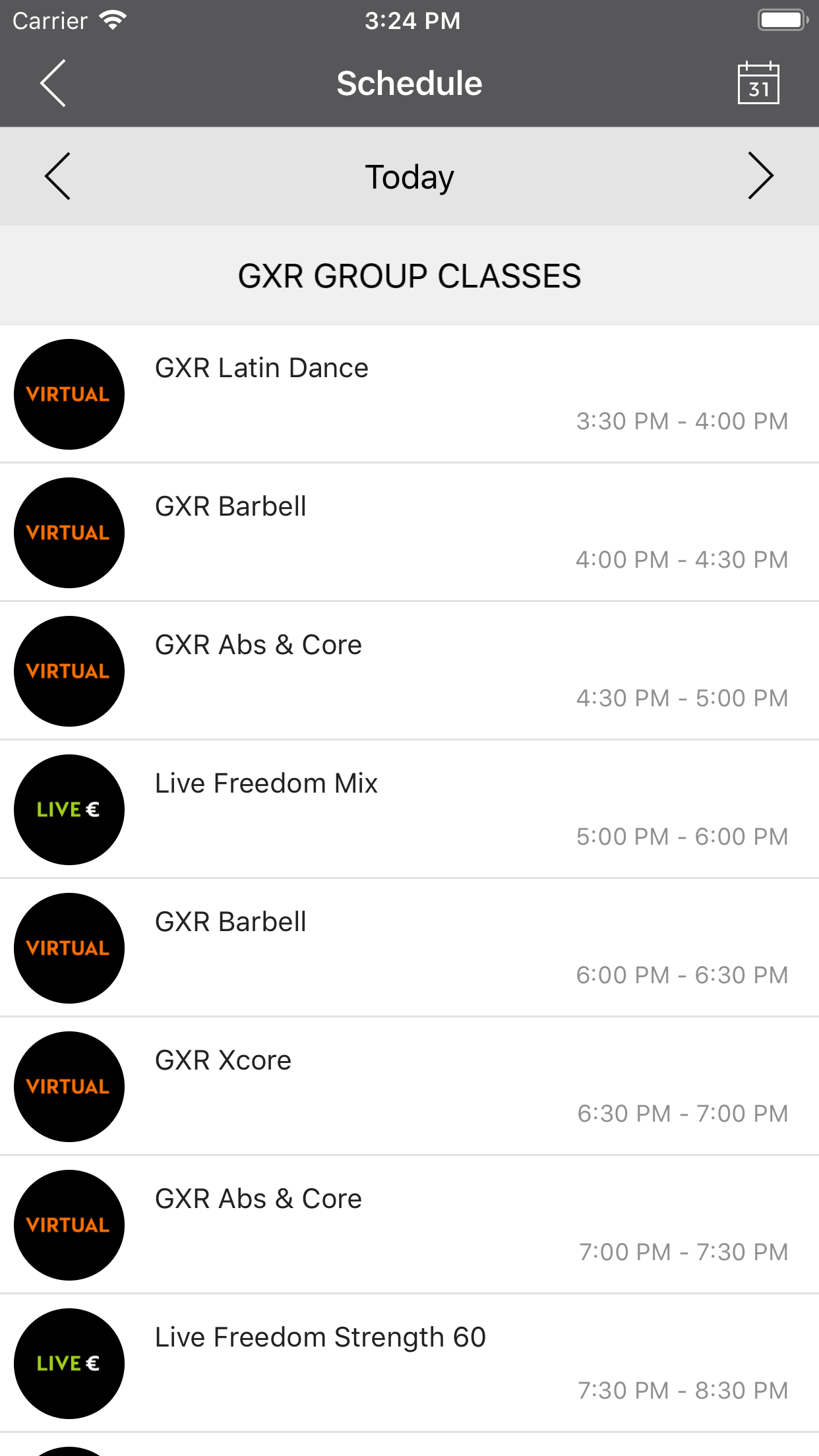Open GXR Latin Dance at 3:30 PM
Screen dimensions: 819x1456
[x=409, y=394]
